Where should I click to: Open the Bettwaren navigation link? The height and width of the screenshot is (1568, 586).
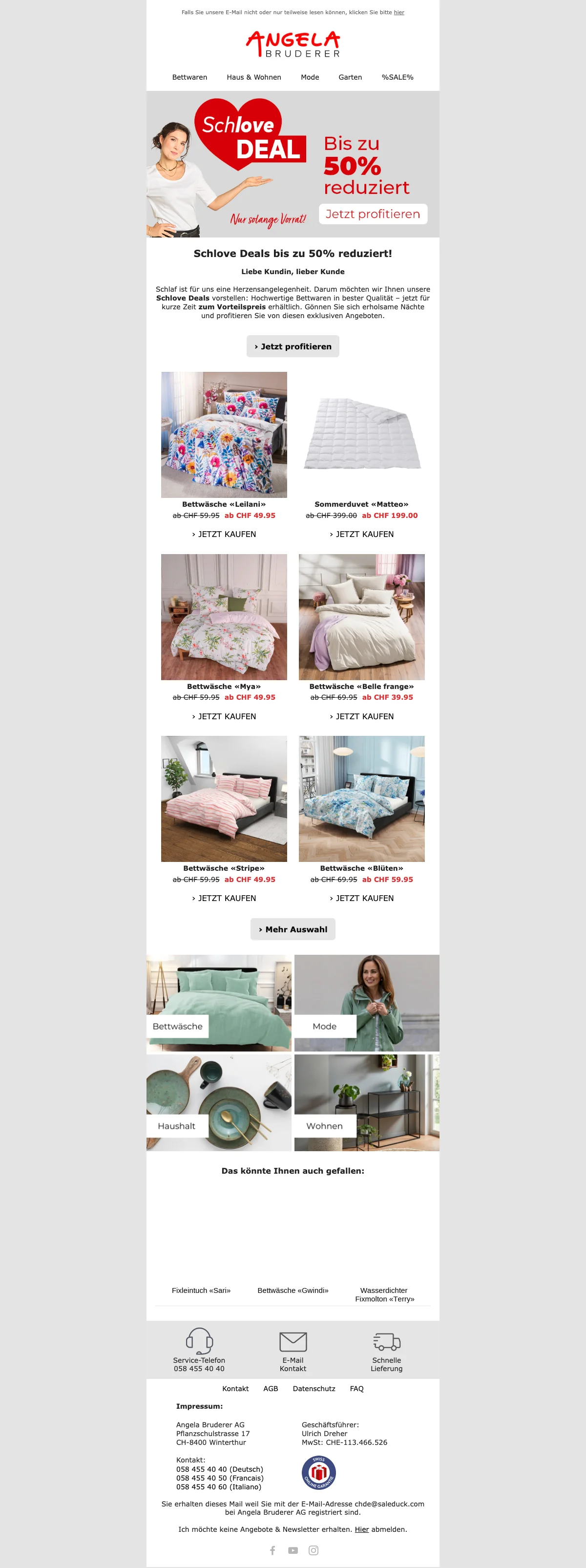(x=189, y=77)
